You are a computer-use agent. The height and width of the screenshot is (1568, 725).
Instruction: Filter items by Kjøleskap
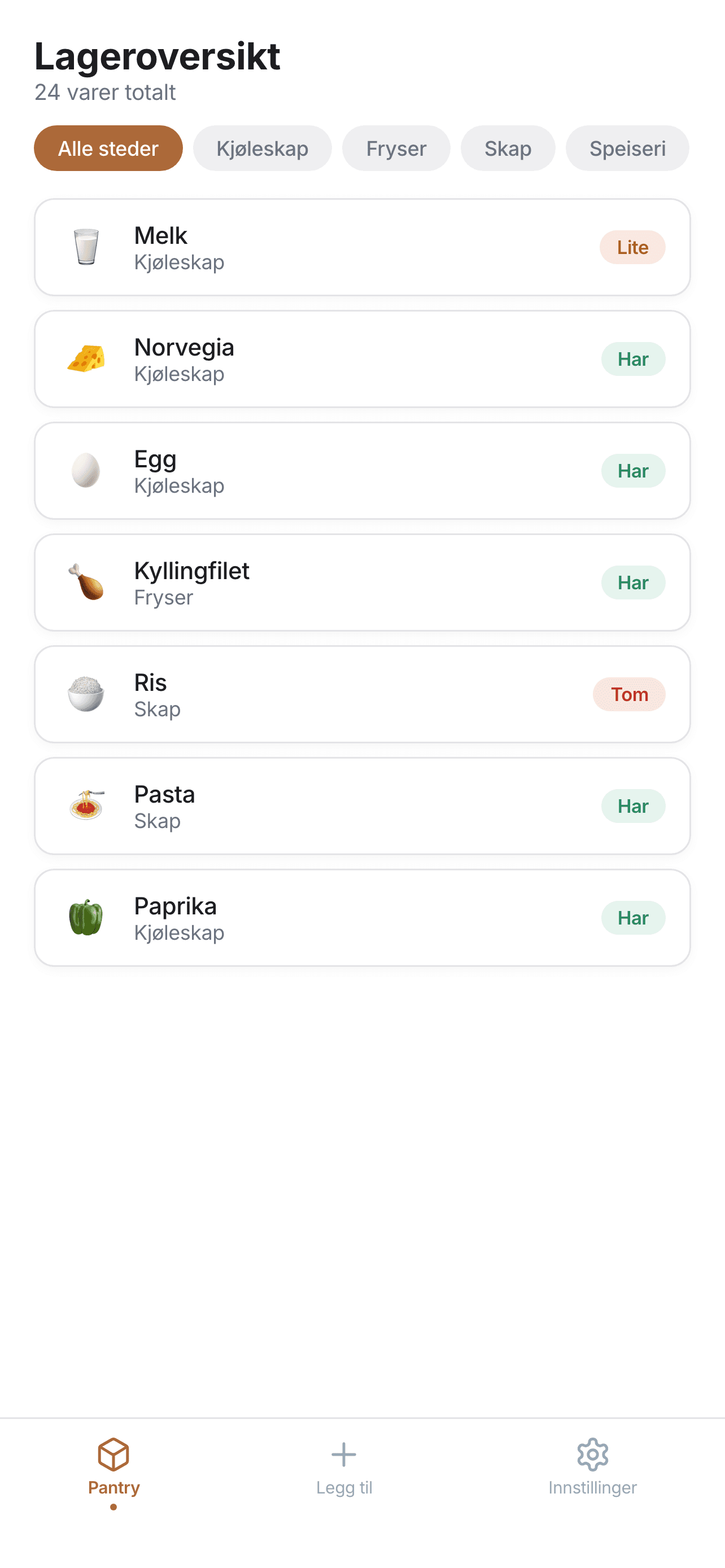(x=262, y=148)
